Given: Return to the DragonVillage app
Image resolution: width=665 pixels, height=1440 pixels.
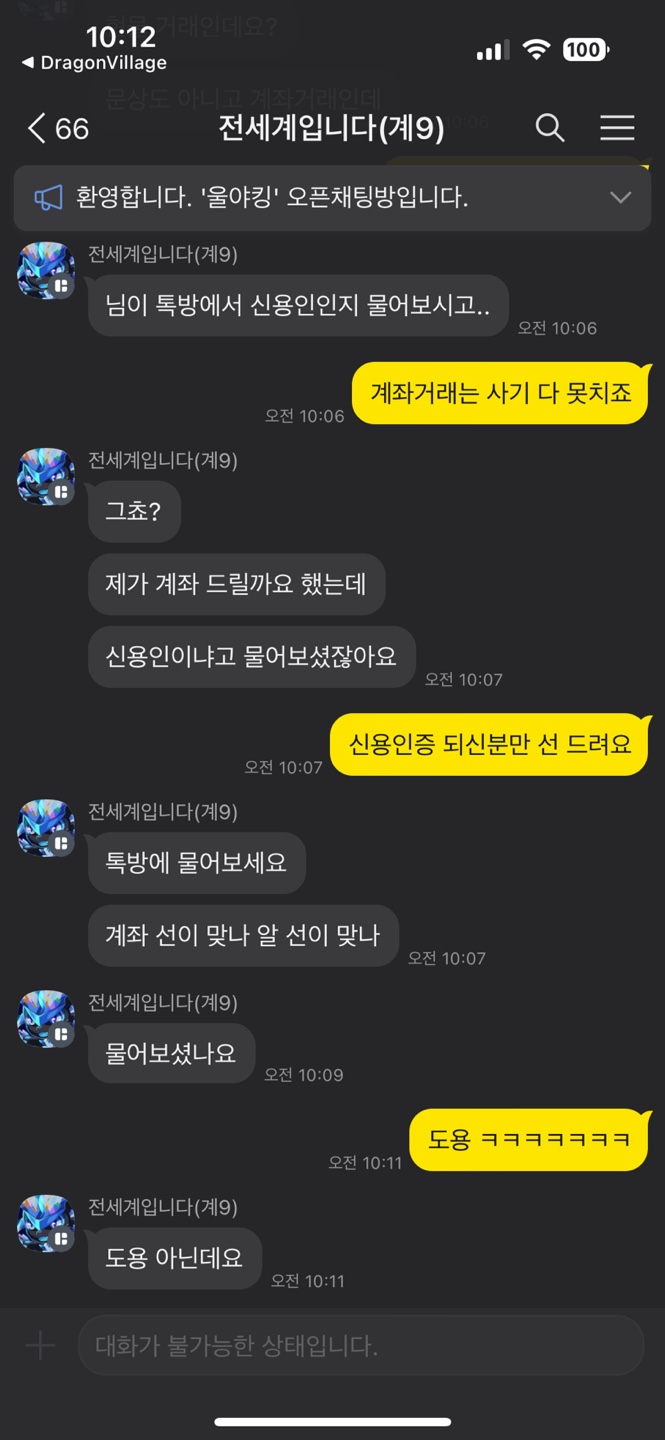Looking at the screenshot, I should tap(94, 63).
